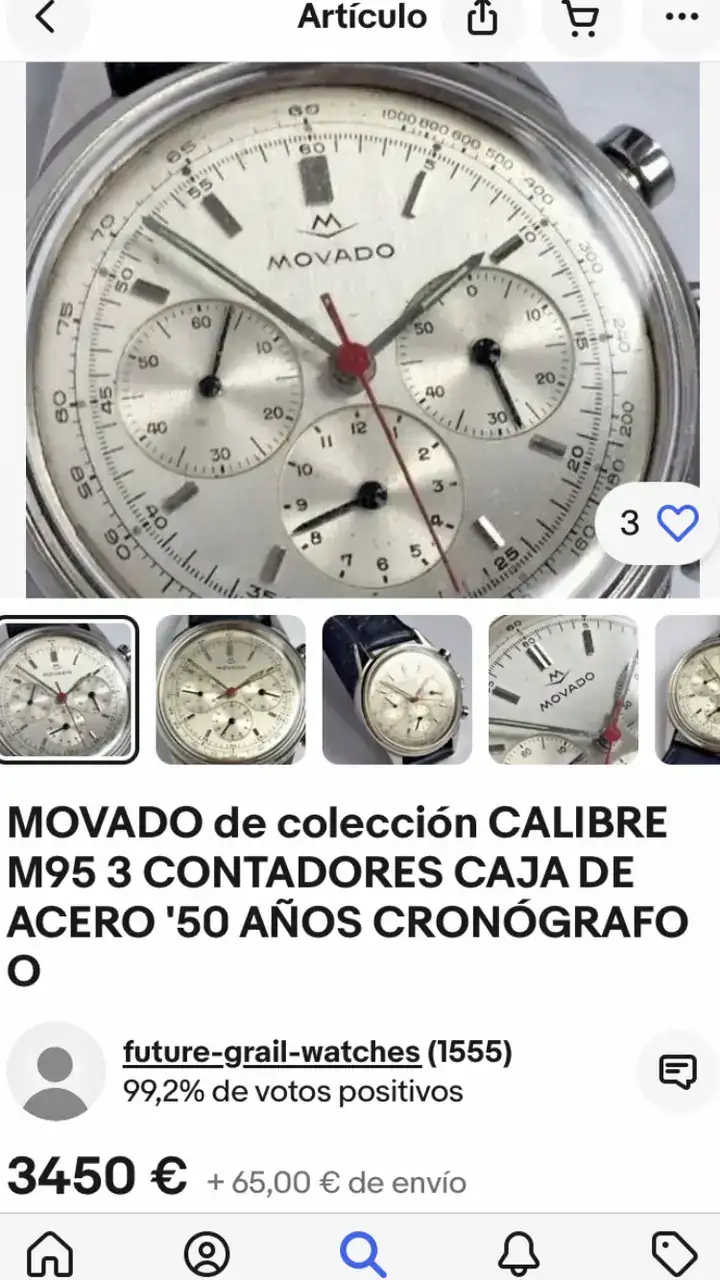Open the notifications bell tab
720x1280 pixels.
click(x=519, y=1252)
